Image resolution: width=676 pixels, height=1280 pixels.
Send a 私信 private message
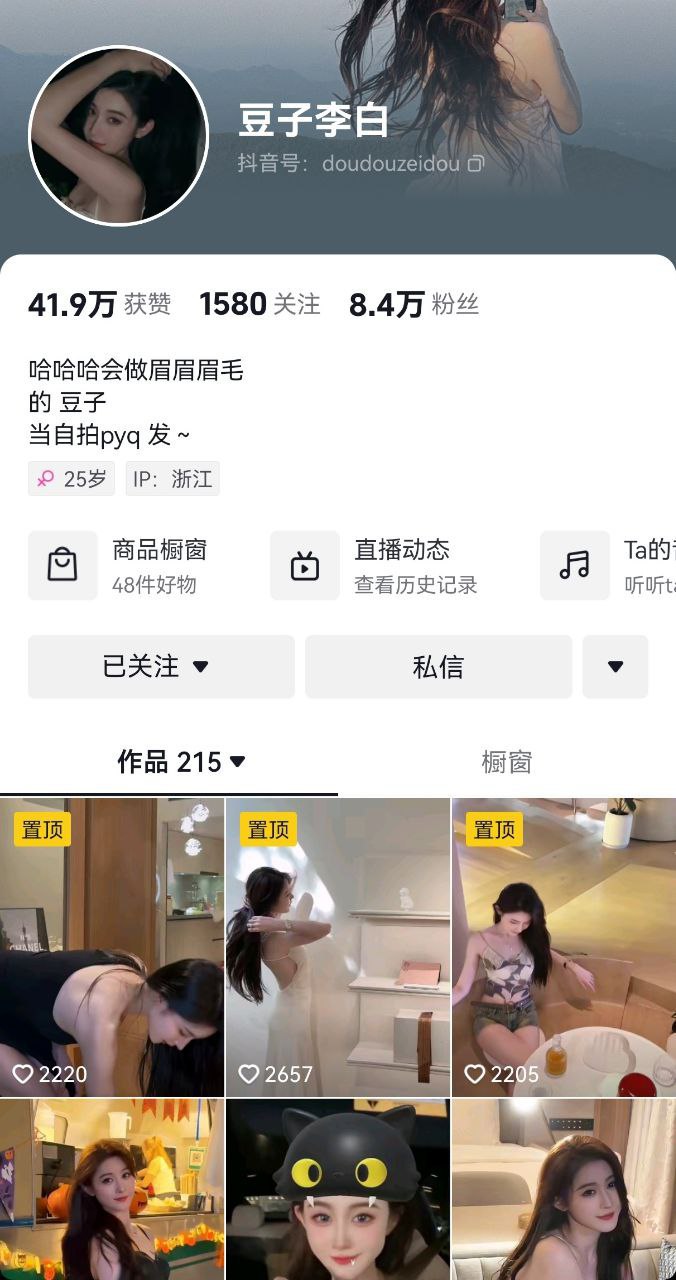[x=438, y=666]
